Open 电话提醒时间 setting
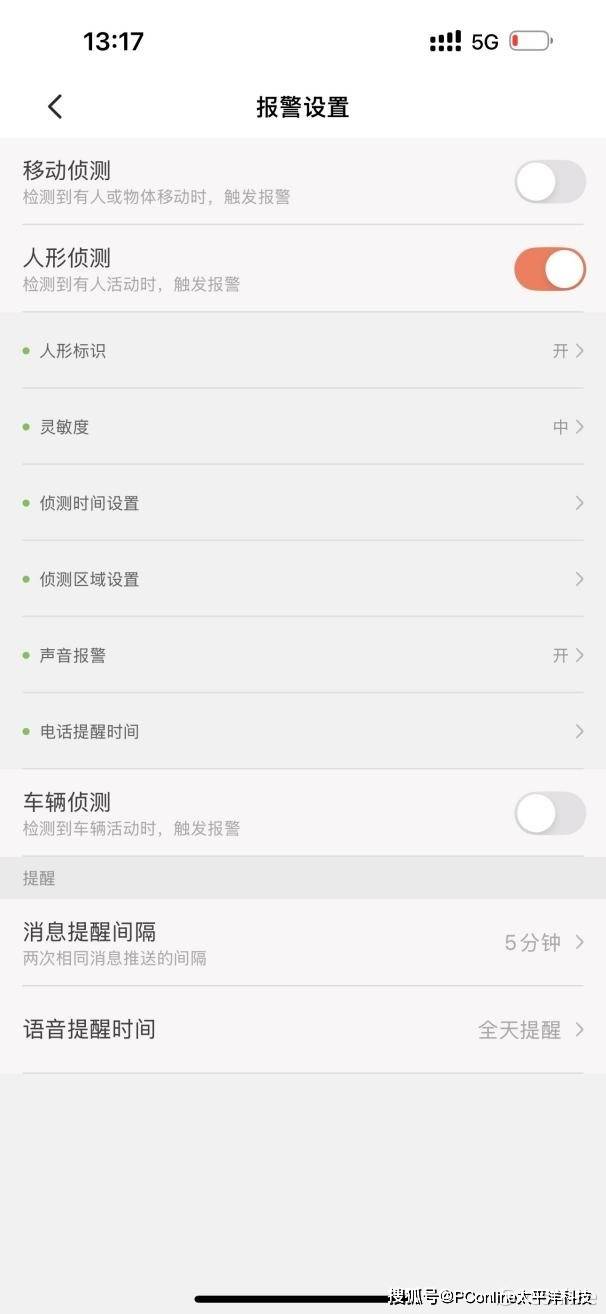Screen dimensions: 606x1314 (302, 731)
